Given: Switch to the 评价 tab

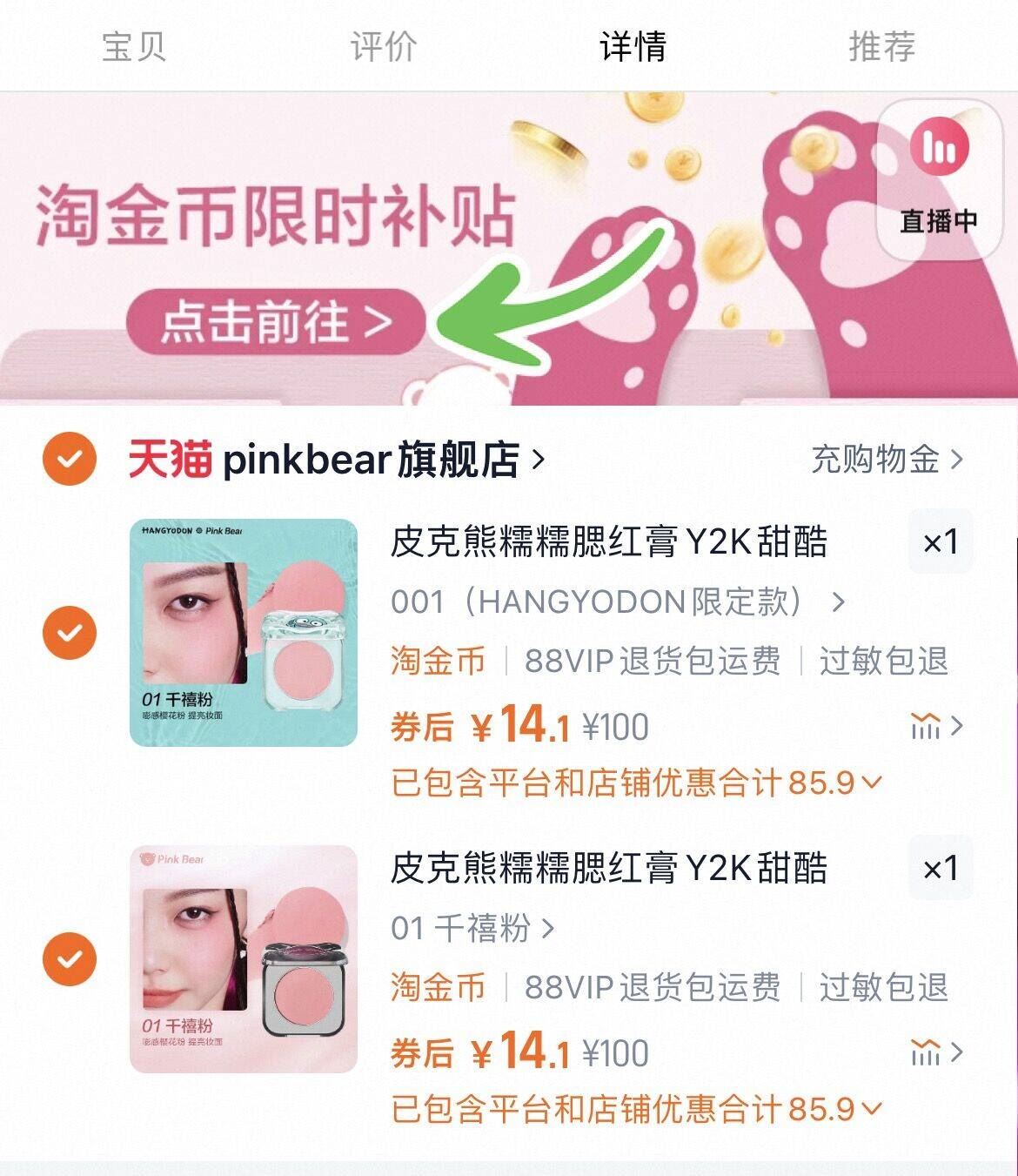Looking at the screenshot, I should point(383,46).
